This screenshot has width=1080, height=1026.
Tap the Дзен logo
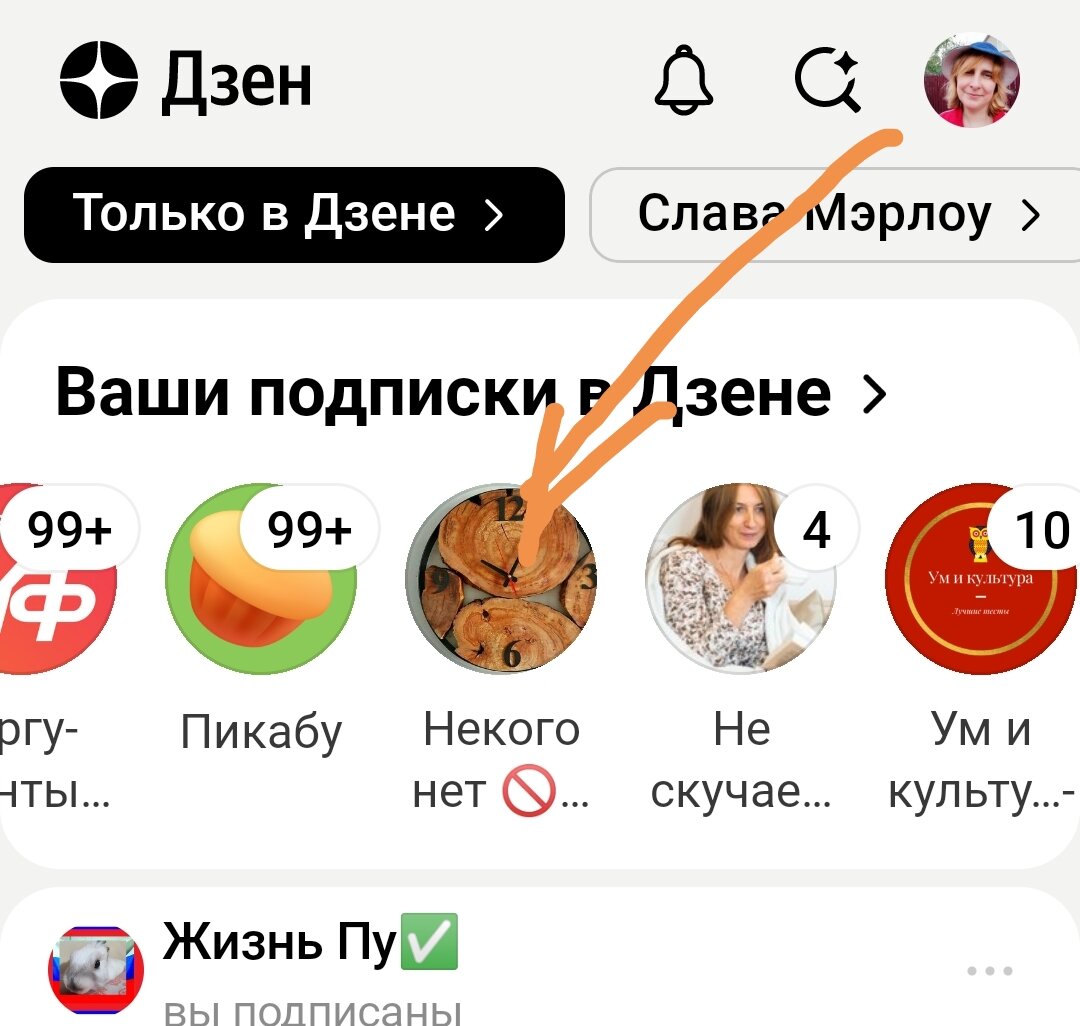click(x=186, y=80)
